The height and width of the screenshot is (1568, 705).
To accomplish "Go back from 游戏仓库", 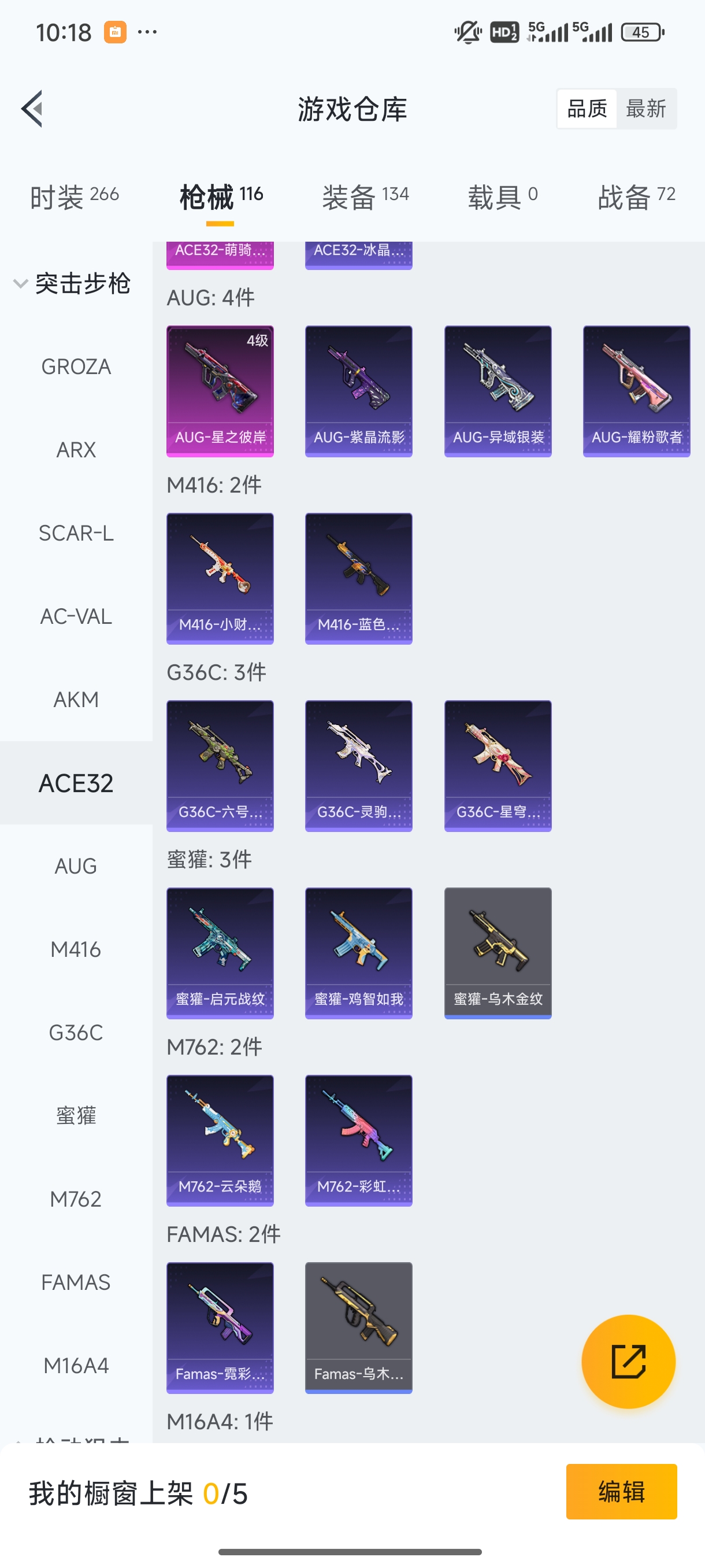I will pyautogui.click(x=33, y=109).
